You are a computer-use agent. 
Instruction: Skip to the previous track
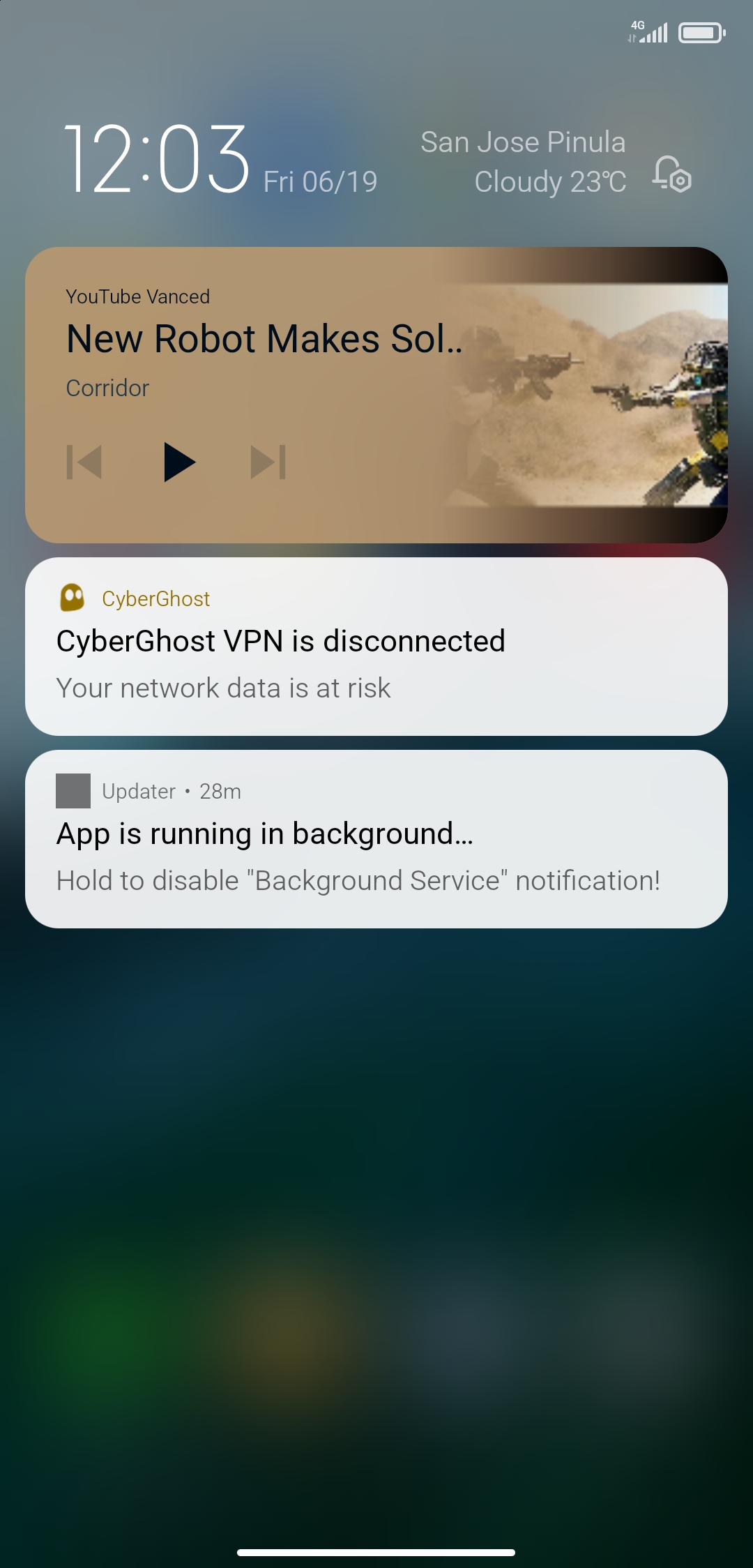coord(84,462)
